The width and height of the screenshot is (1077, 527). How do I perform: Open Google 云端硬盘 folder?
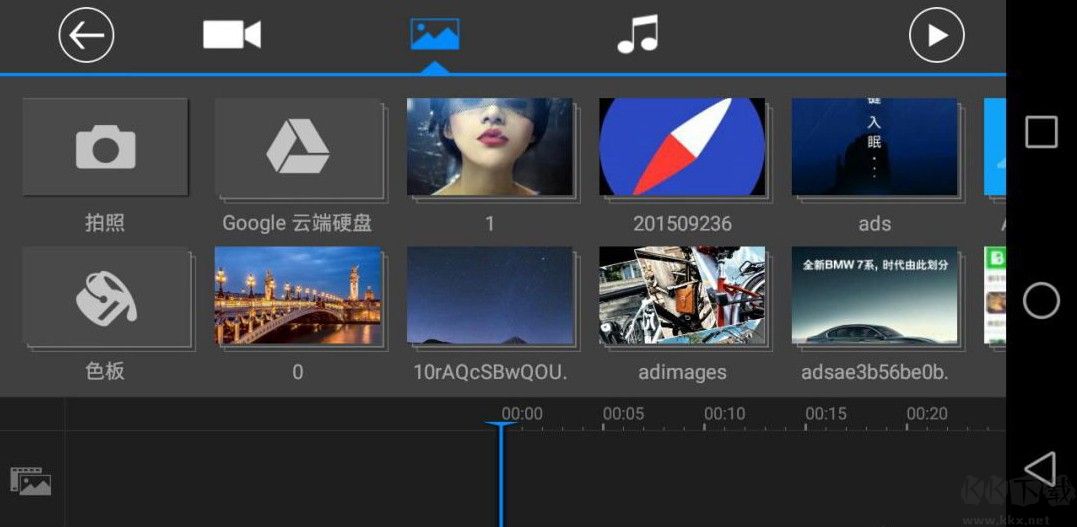tap(297, 148)
